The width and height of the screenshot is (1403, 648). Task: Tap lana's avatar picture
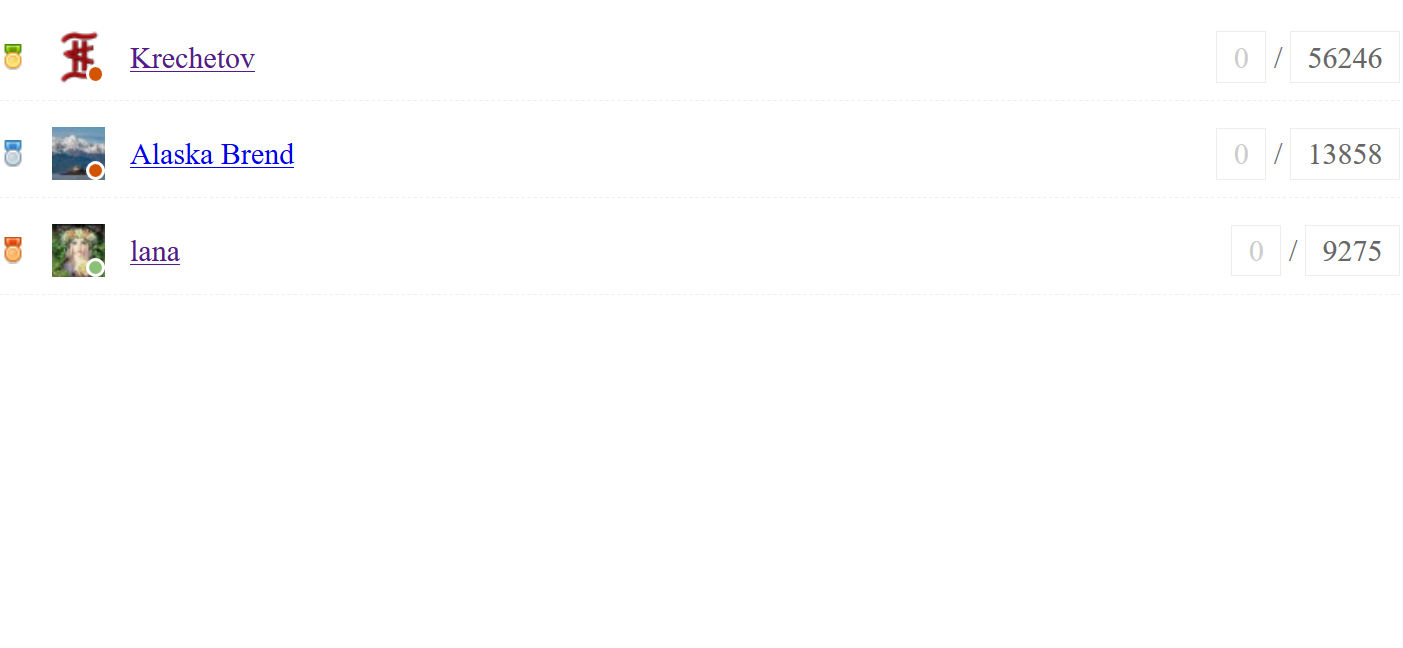78,250
